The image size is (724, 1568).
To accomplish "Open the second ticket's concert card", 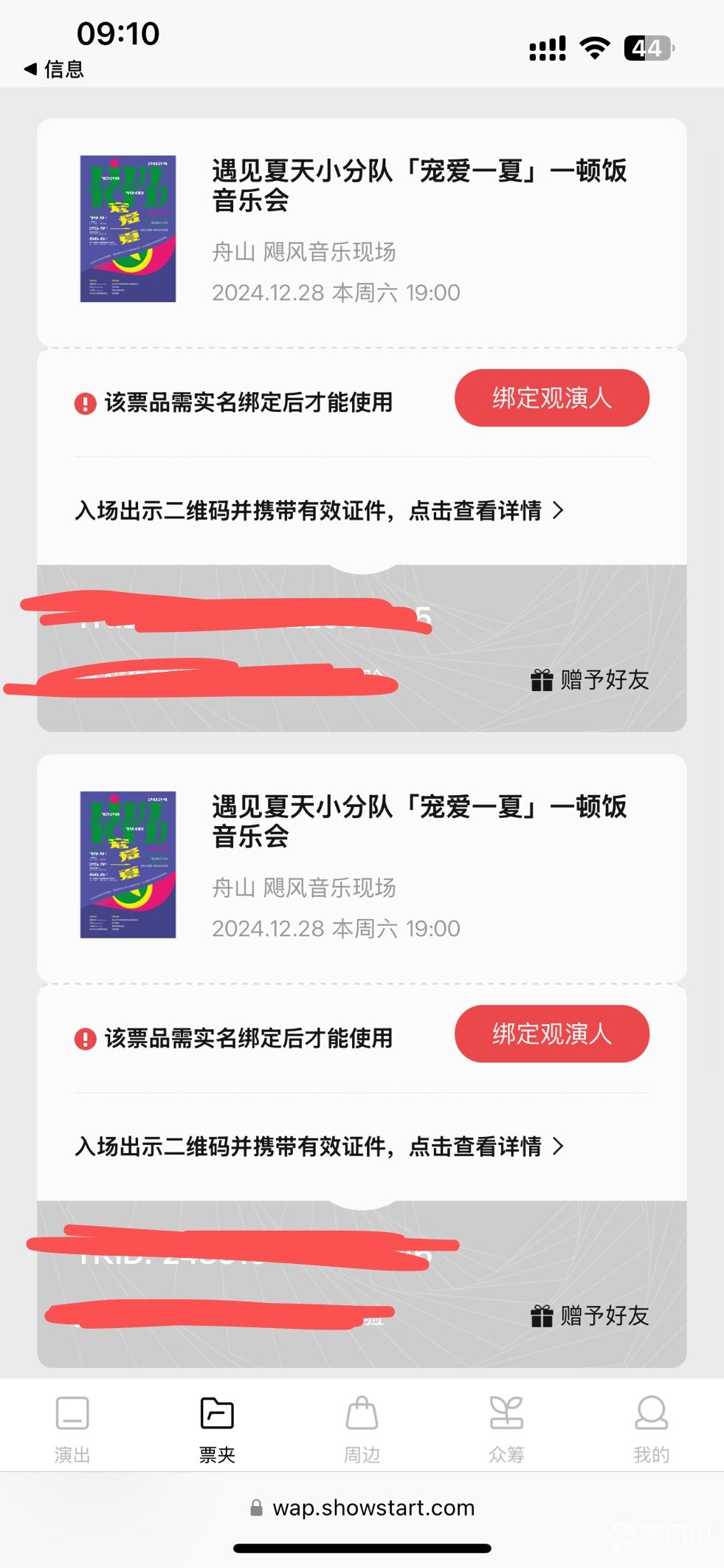I will [362, 867].
